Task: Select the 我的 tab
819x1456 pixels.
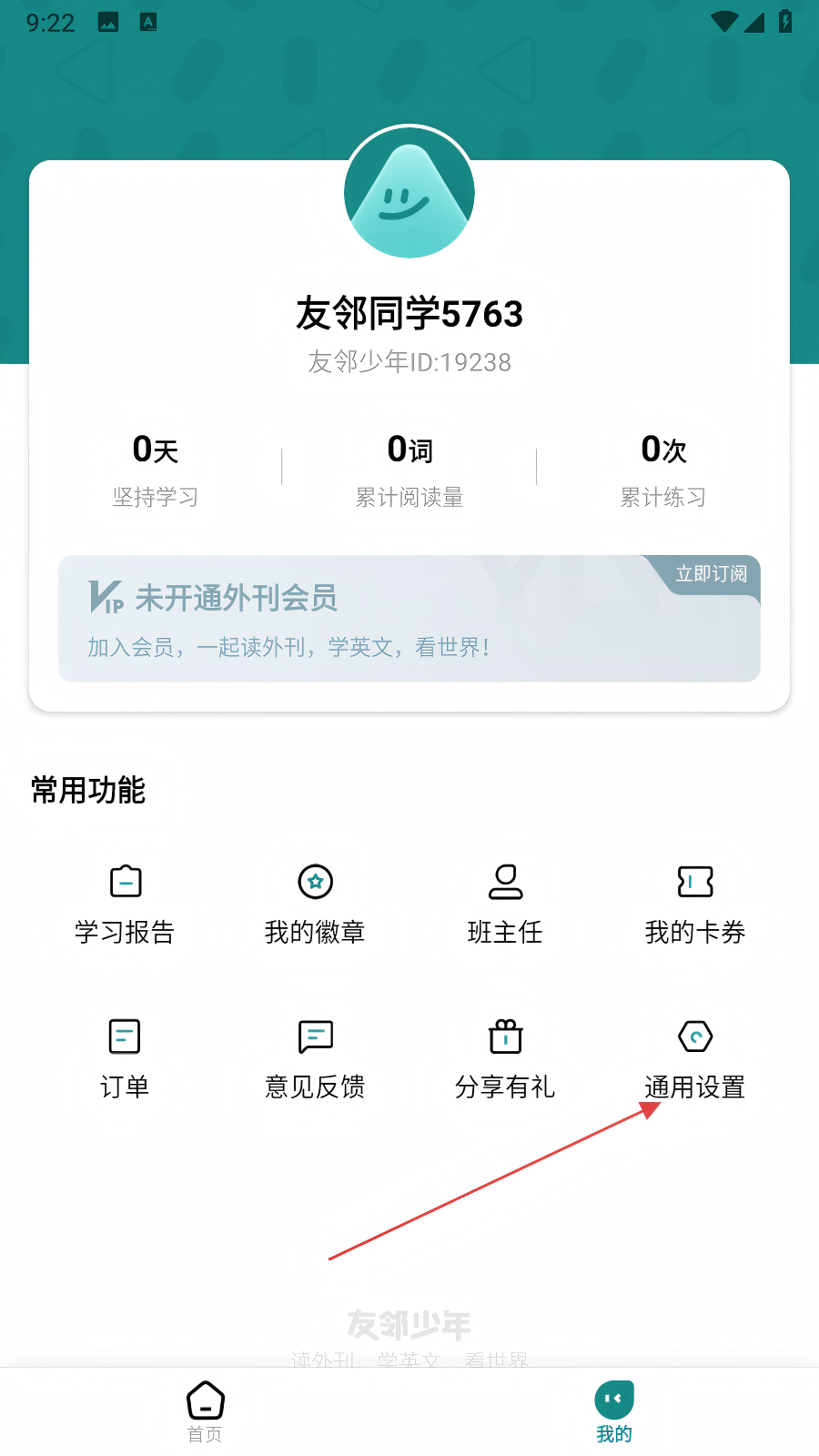Action: tap(614, 1410)
